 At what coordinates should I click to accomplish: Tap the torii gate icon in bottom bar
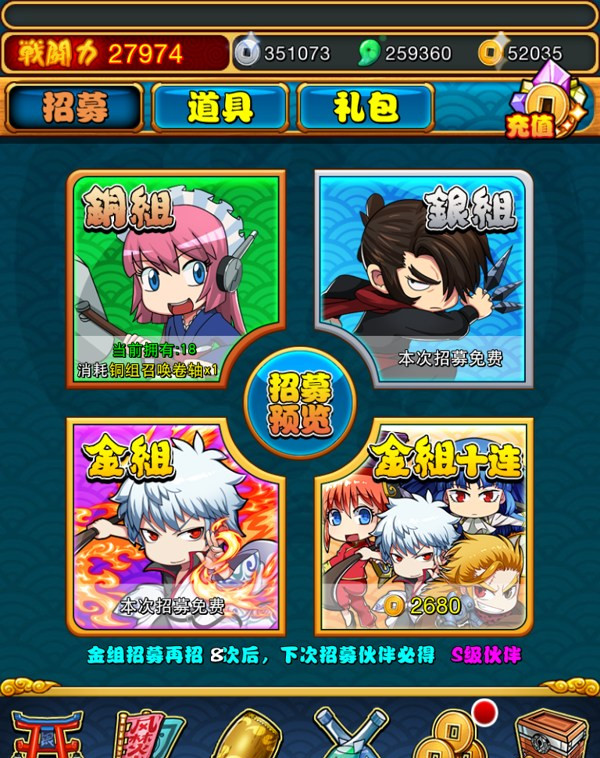pos(45,733)
